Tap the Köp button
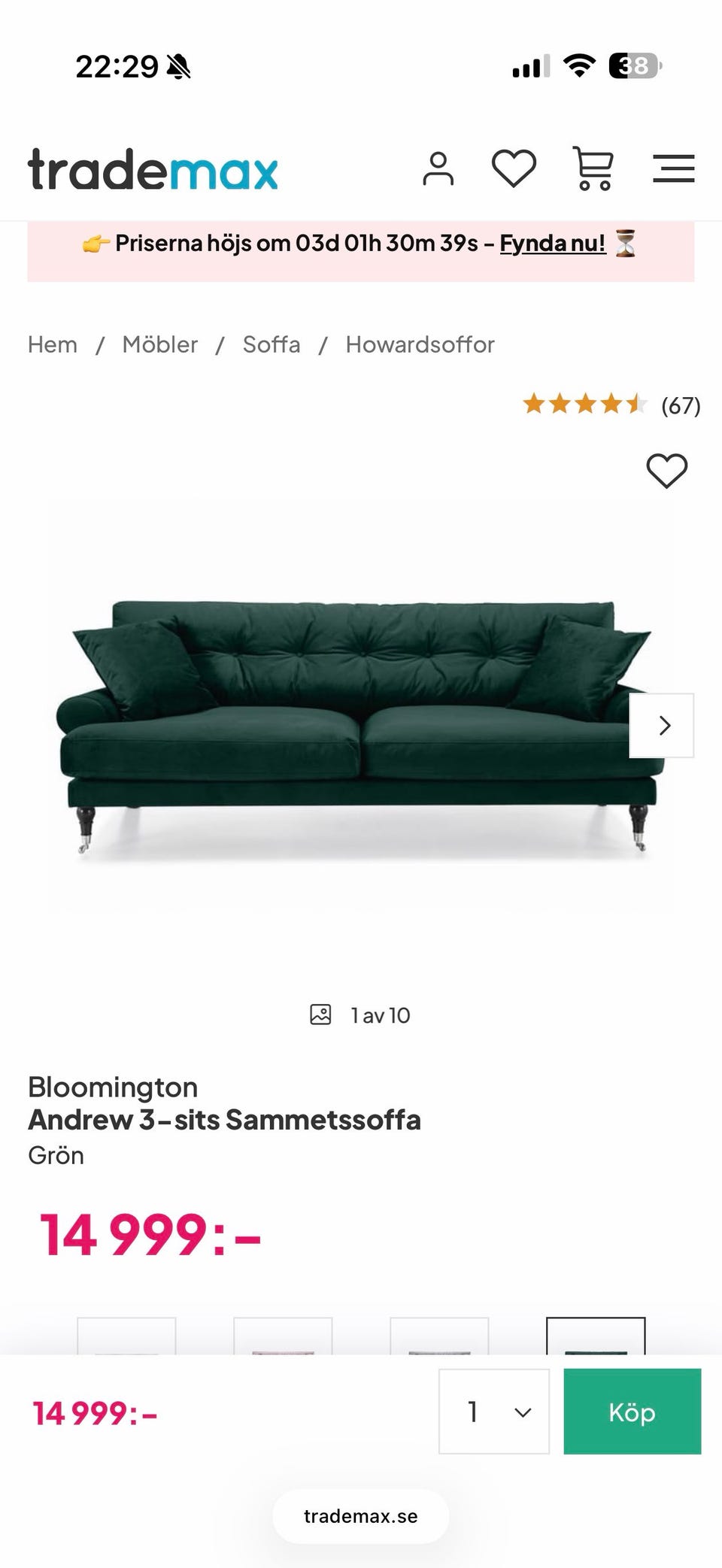 coord(633,1412)
